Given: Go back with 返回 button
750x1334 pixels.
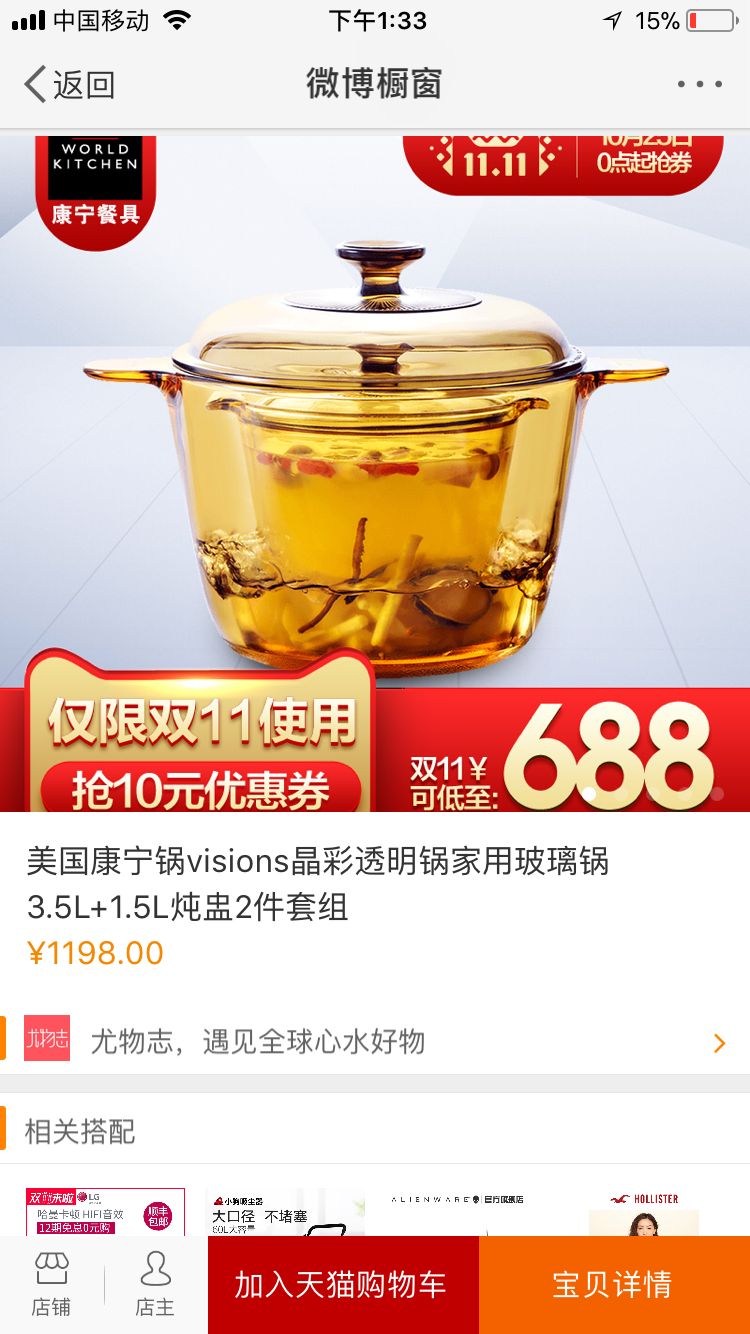Looking at the screenshot, I should pos(69,85).
